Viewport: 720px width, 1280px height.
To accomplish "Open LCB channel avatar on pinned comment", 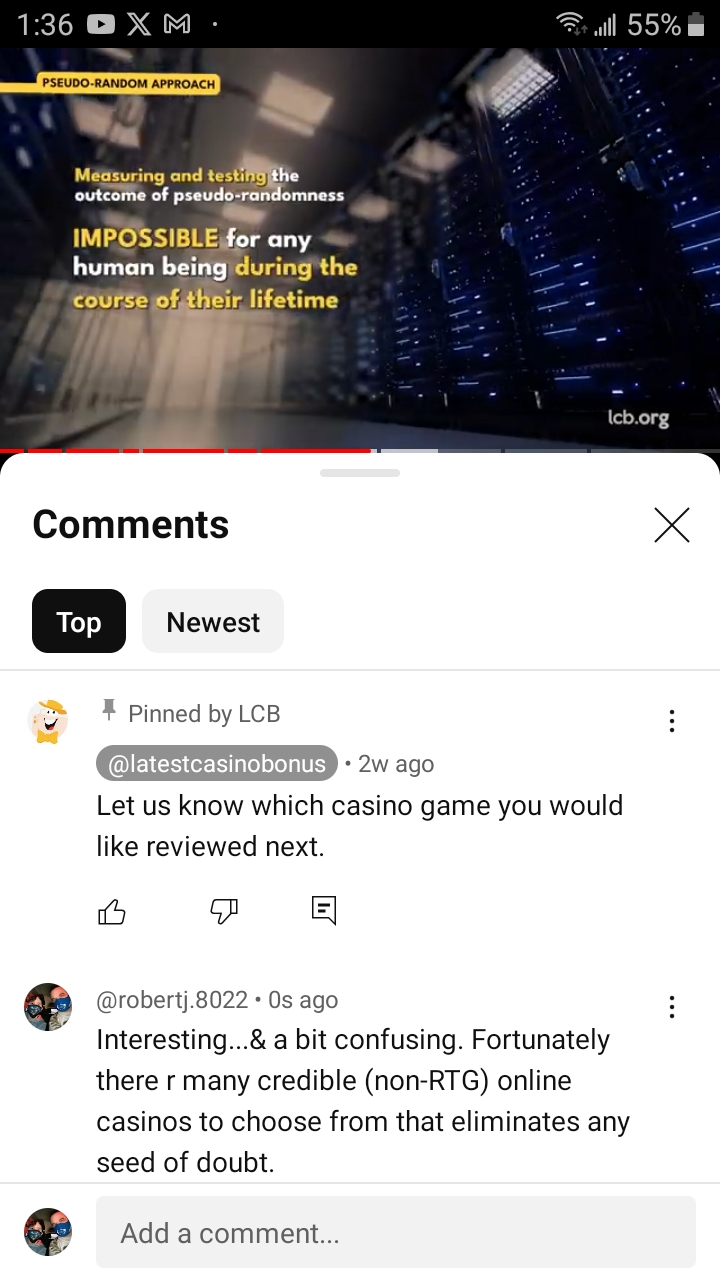I will tap(47, 722).
